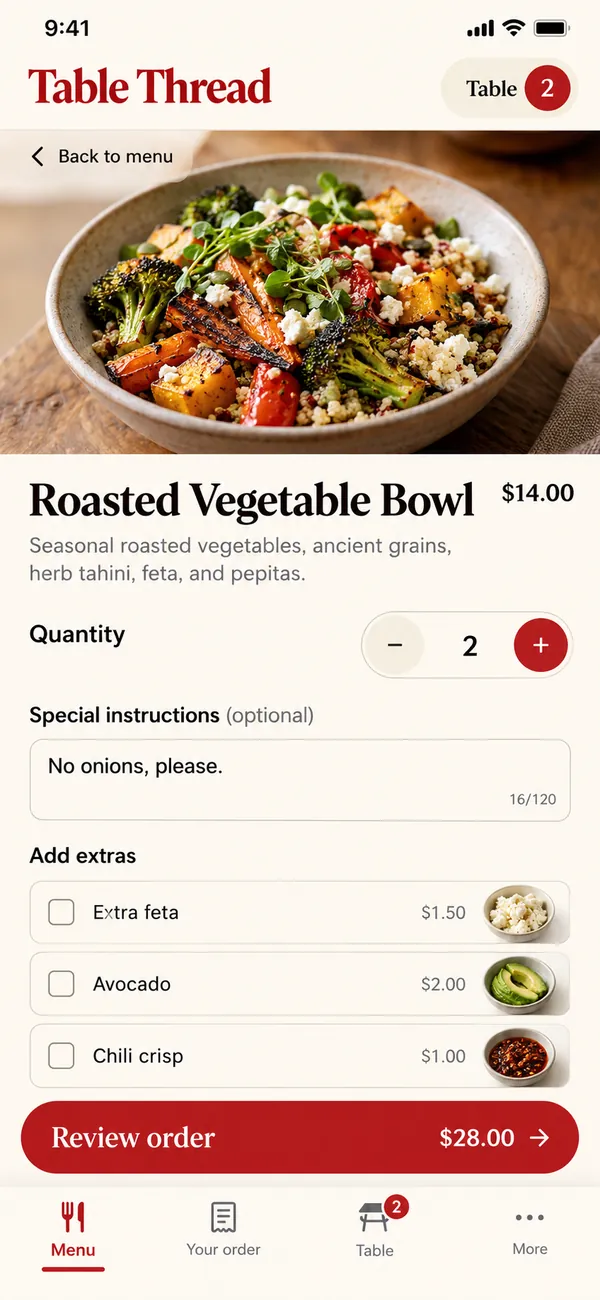Screen dimensions: 600x1300
Task: Edit the special instructions field
Action: click(x=300, y=780)
